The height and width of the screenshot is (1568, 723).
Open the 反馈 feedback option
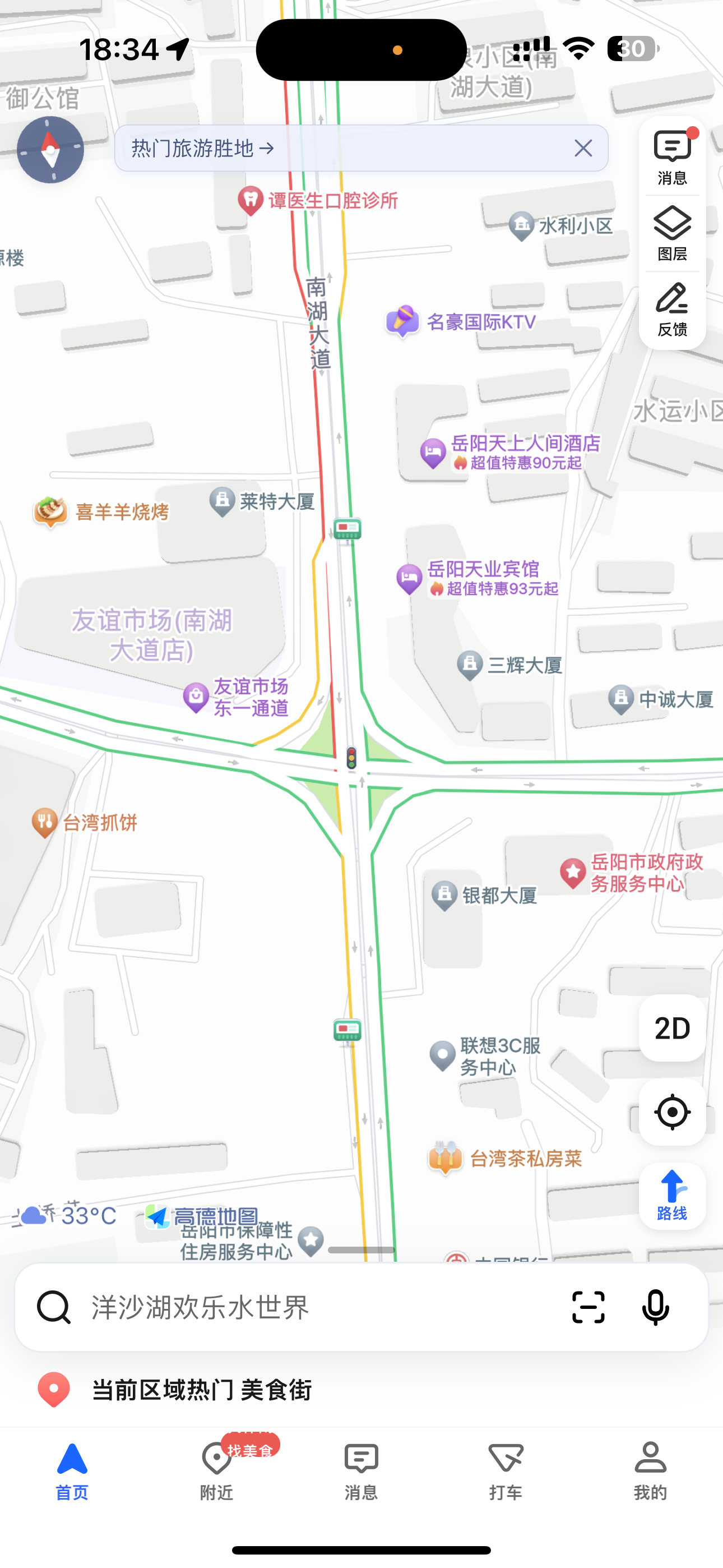click(672, 309)
